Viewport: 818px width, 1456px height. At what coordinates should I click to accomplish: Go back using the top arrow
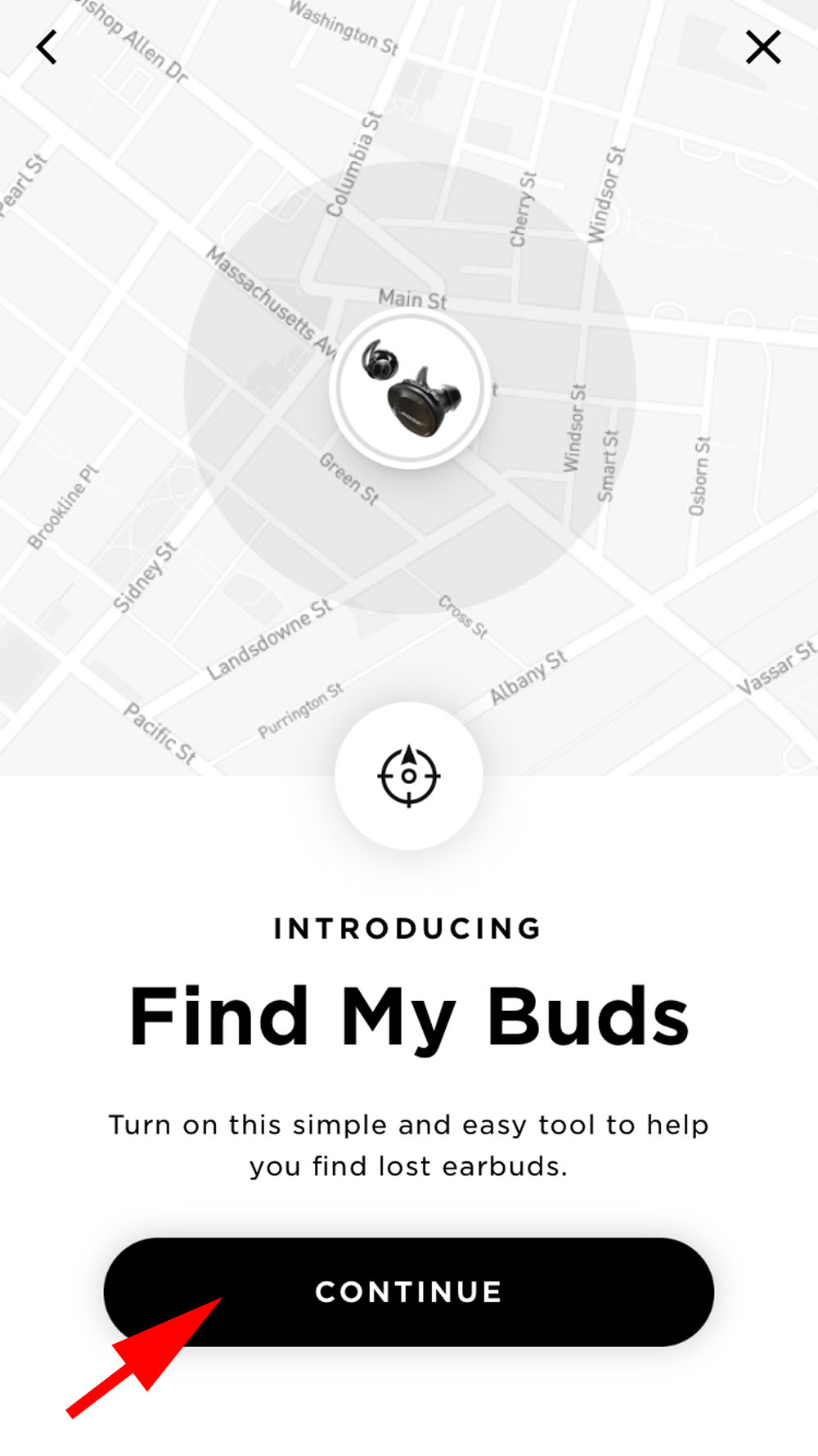point(47,47)
